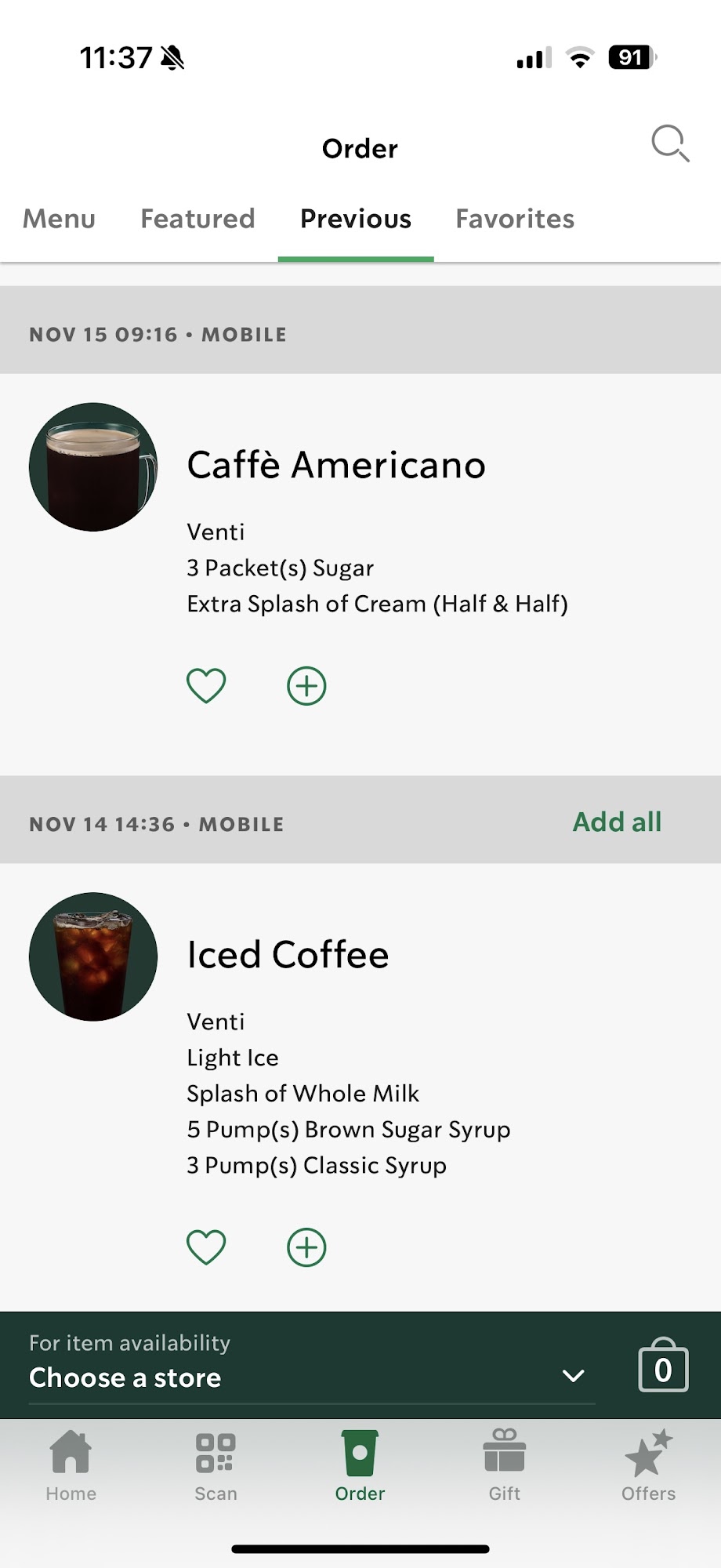
Task: Switch to the Offers tab
Action: click(648, 1465)
